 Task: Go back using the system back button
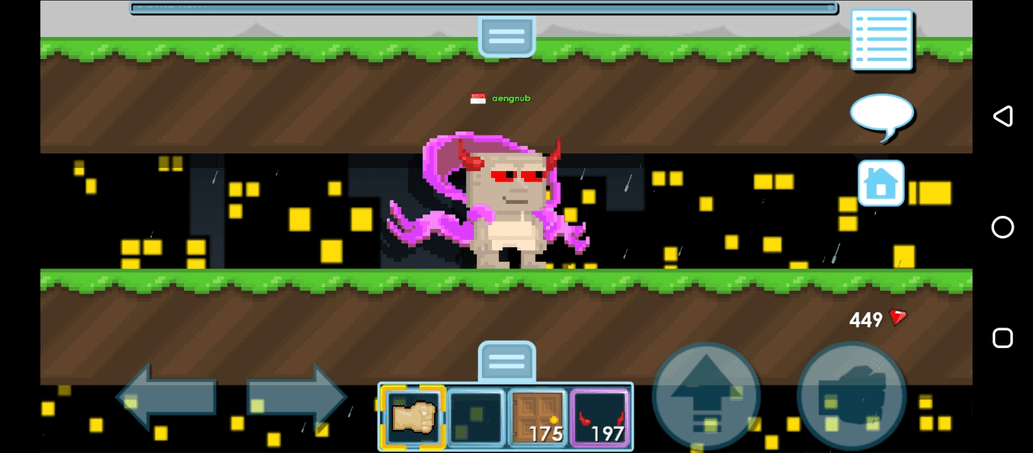coord(1002,117)
